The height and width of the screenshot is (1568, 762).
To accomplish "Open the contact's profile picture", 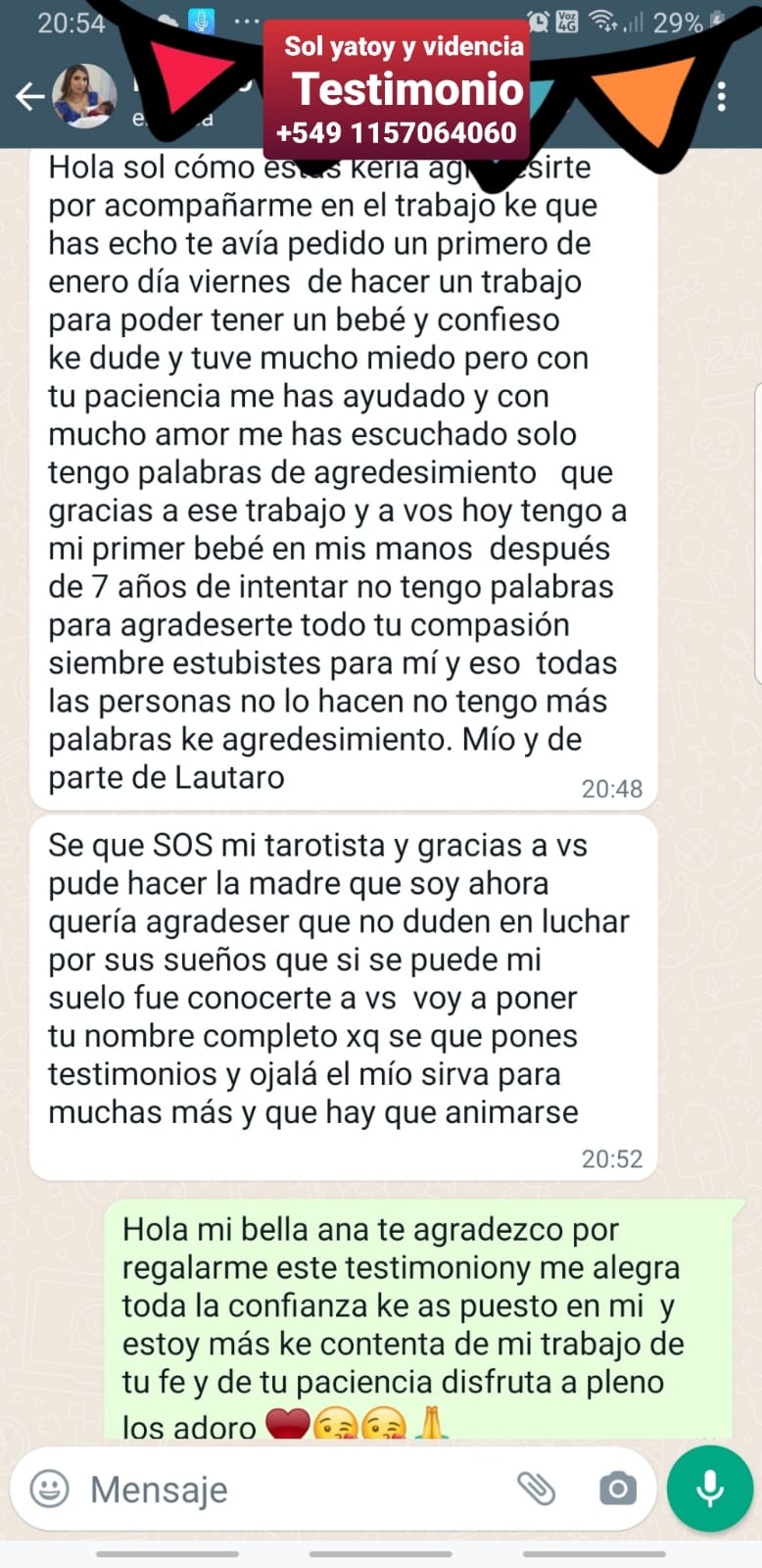I will [x=84, y=96].
